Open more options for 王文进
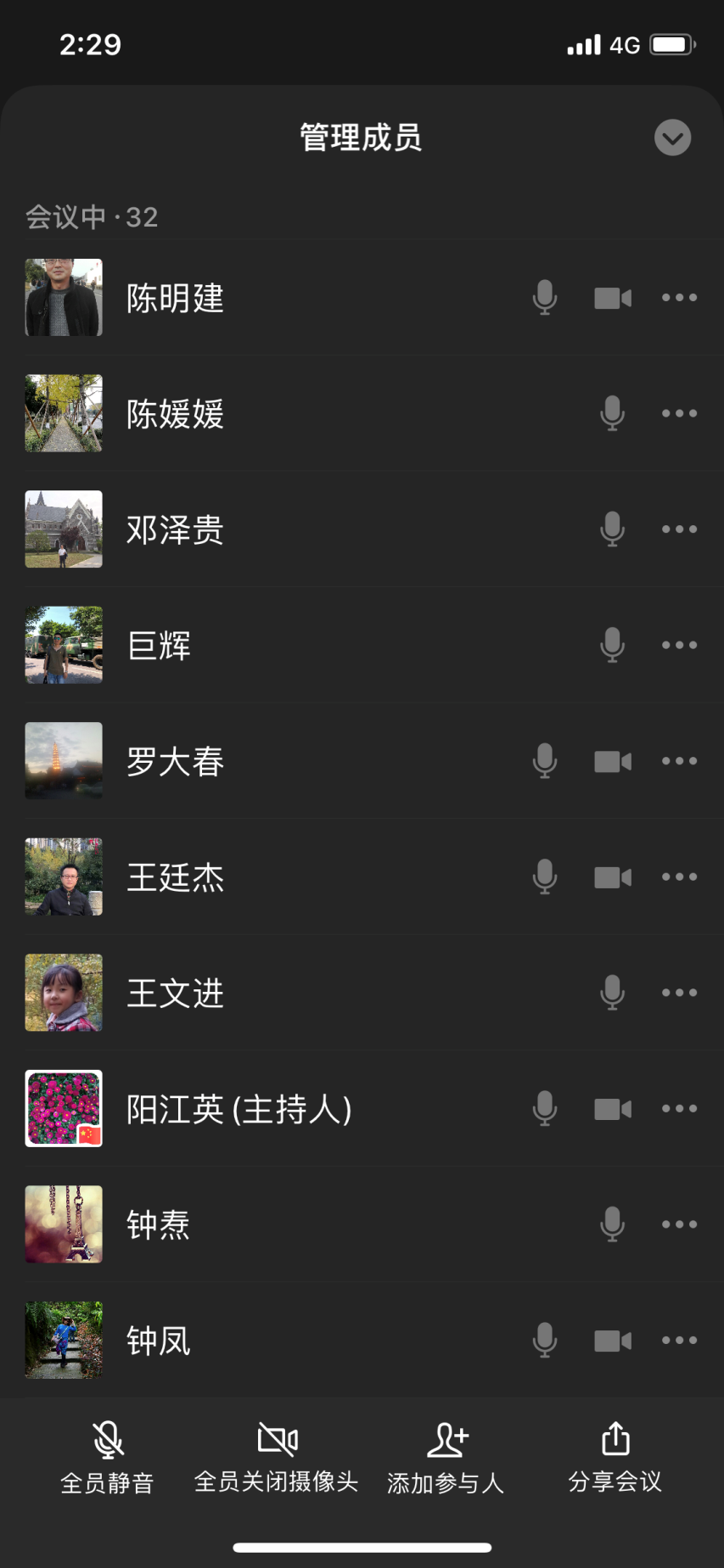724x1568 pixels. click(x=680, y=993)
